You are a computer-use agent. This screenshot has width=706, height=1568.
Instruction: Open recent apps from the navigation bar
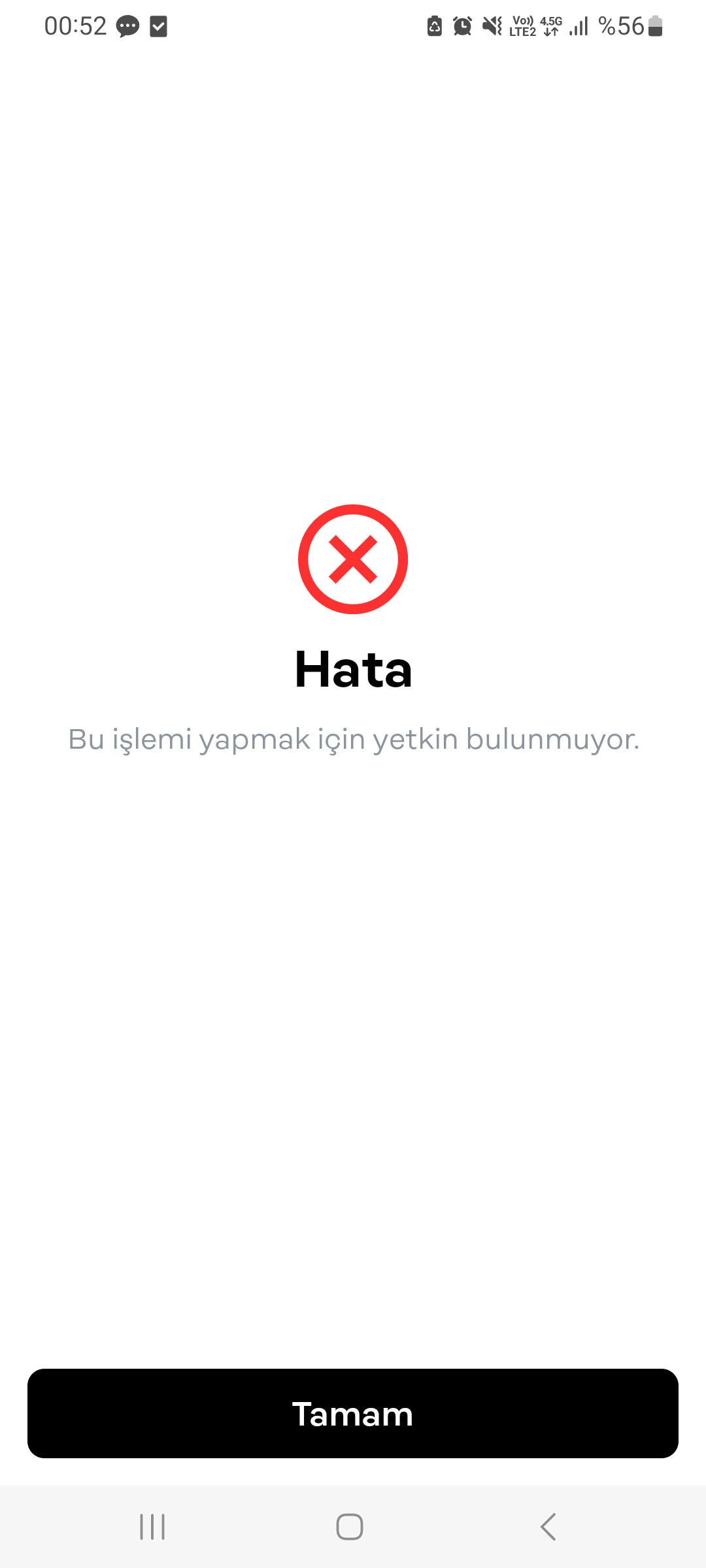click(x=152, y=1527)
